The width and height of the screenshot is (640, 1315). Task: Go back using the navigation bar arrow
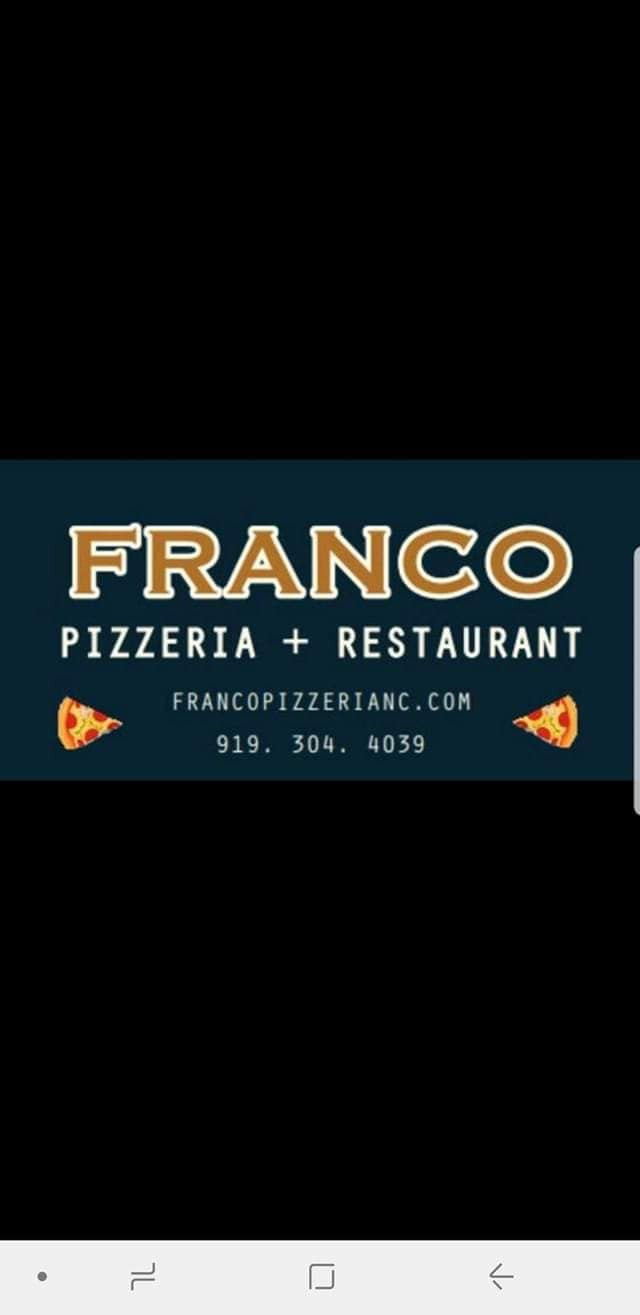(501, 1276)
